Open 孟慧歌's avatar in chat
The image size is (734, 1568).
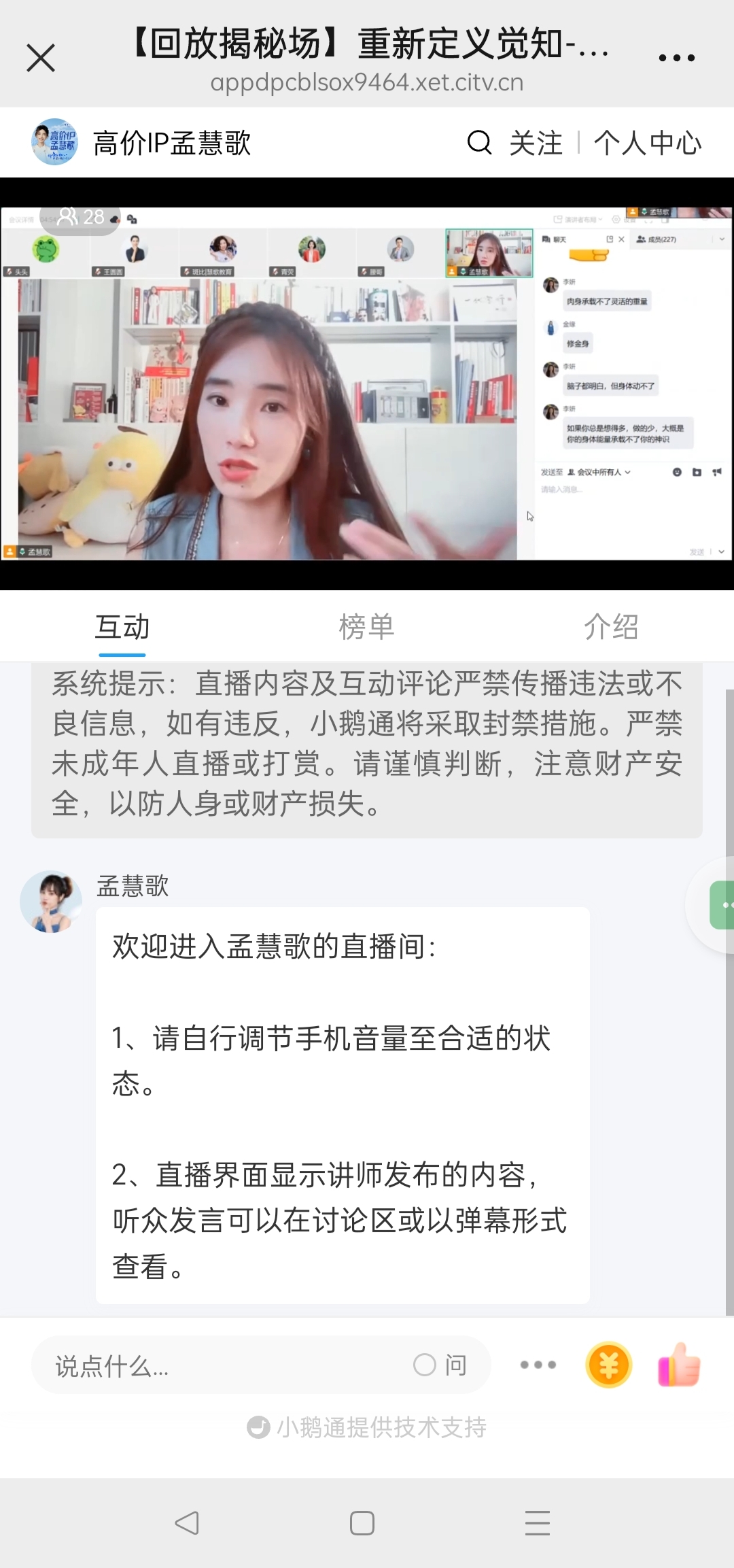pos(51,902)
